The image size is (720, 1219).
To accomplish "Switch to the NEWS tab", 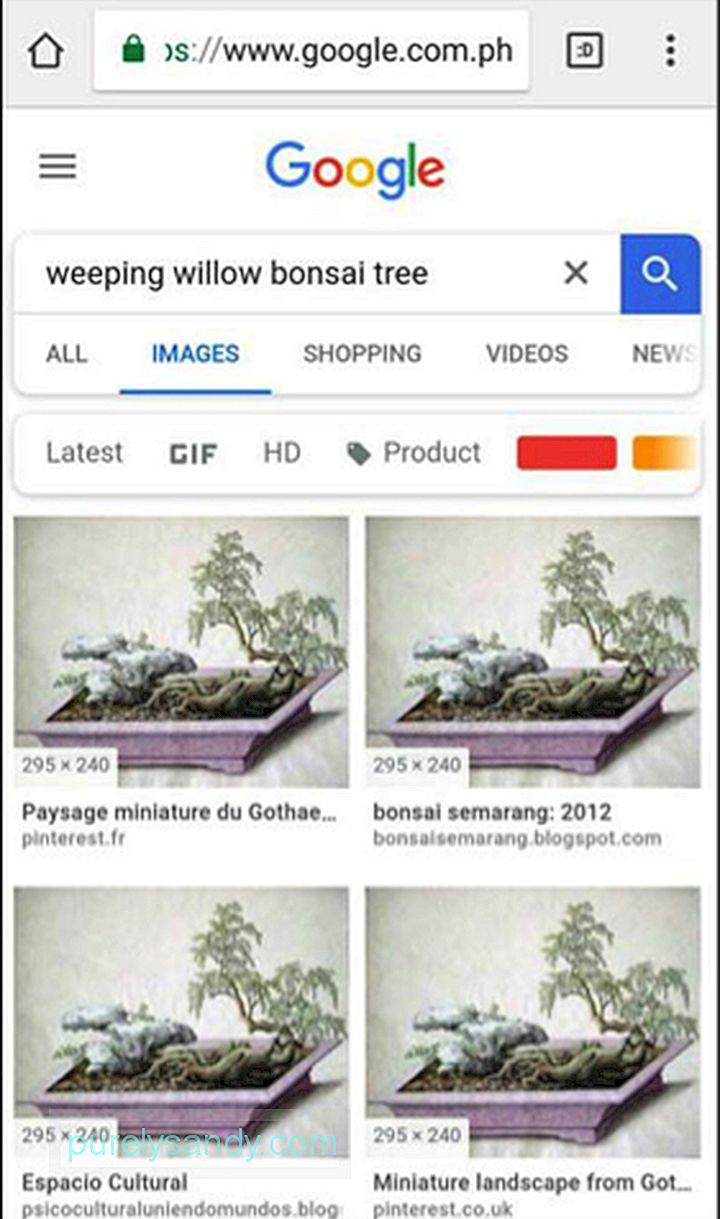I will [662, 353].
